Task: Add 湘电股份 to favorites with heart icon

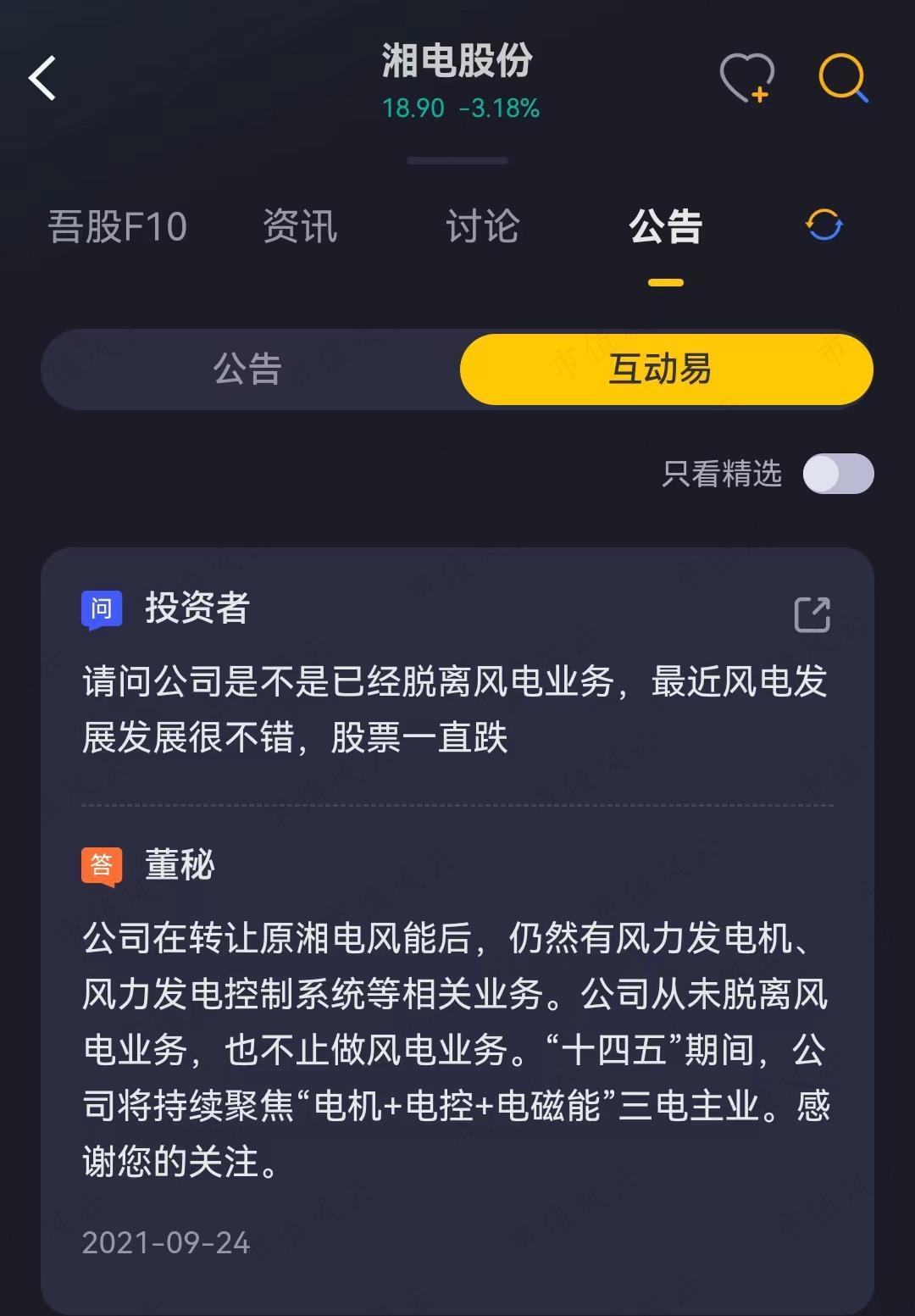Action: tap(746, 79)
